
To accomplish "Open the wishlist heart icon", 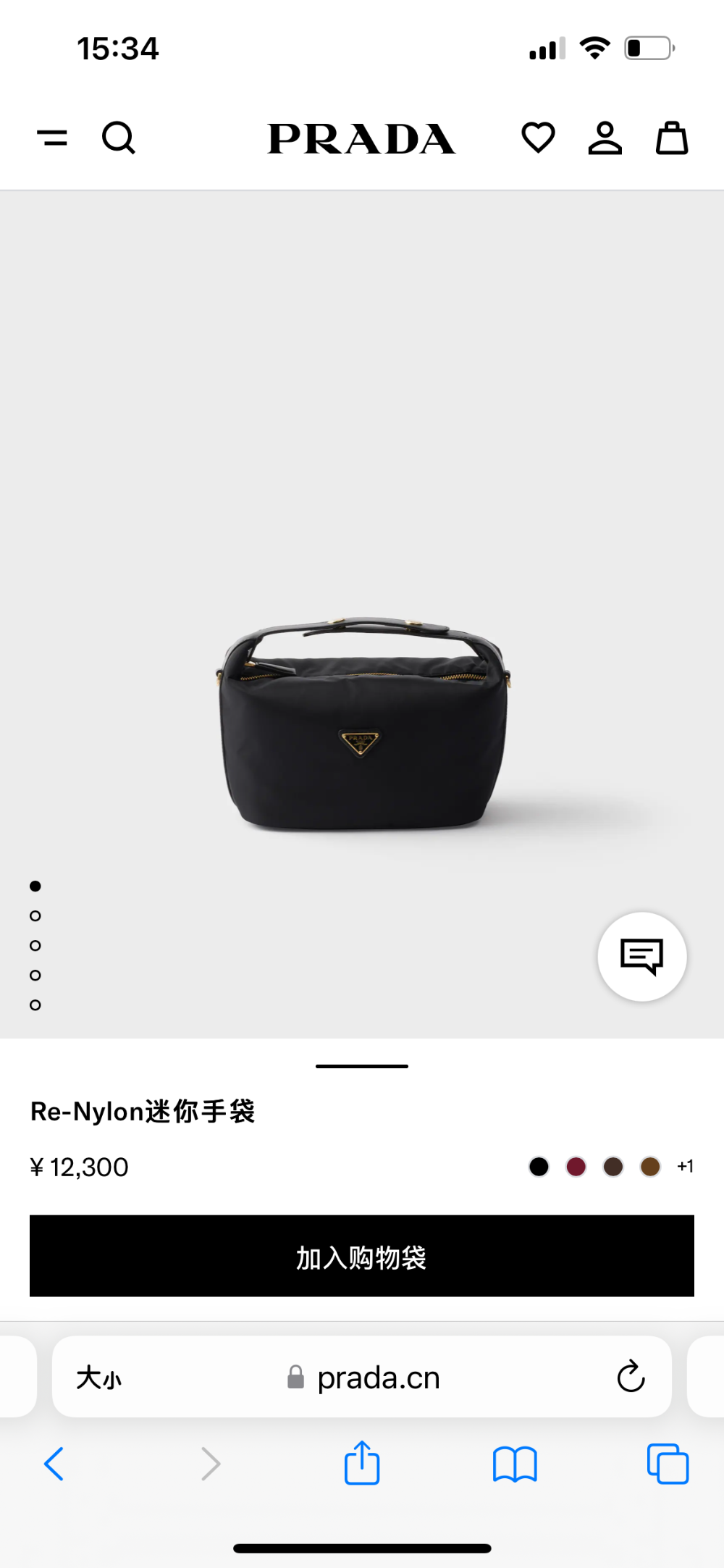I will [x=538, y=138].
